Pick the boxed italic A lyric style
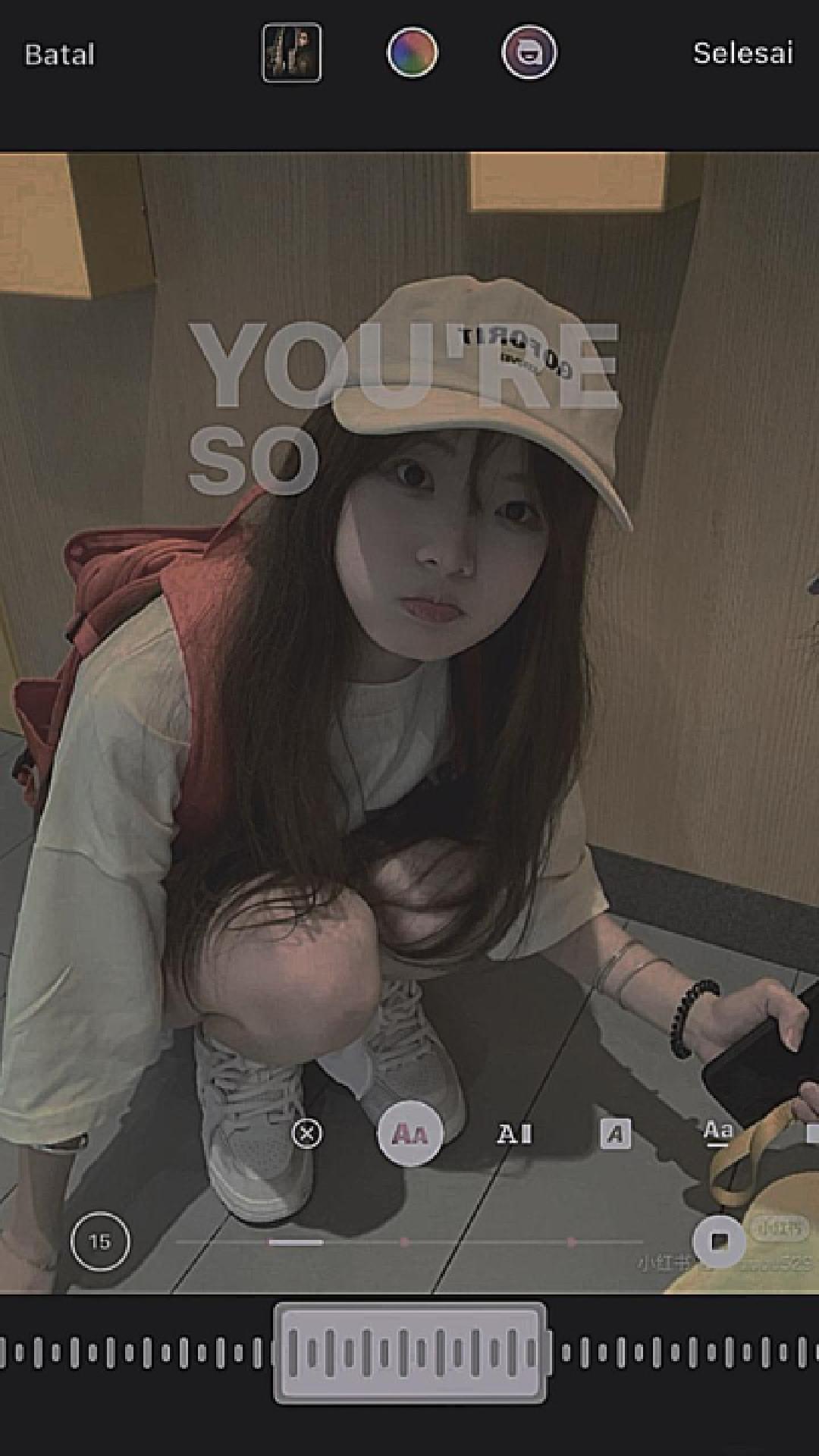 [x=615, y=1134]
